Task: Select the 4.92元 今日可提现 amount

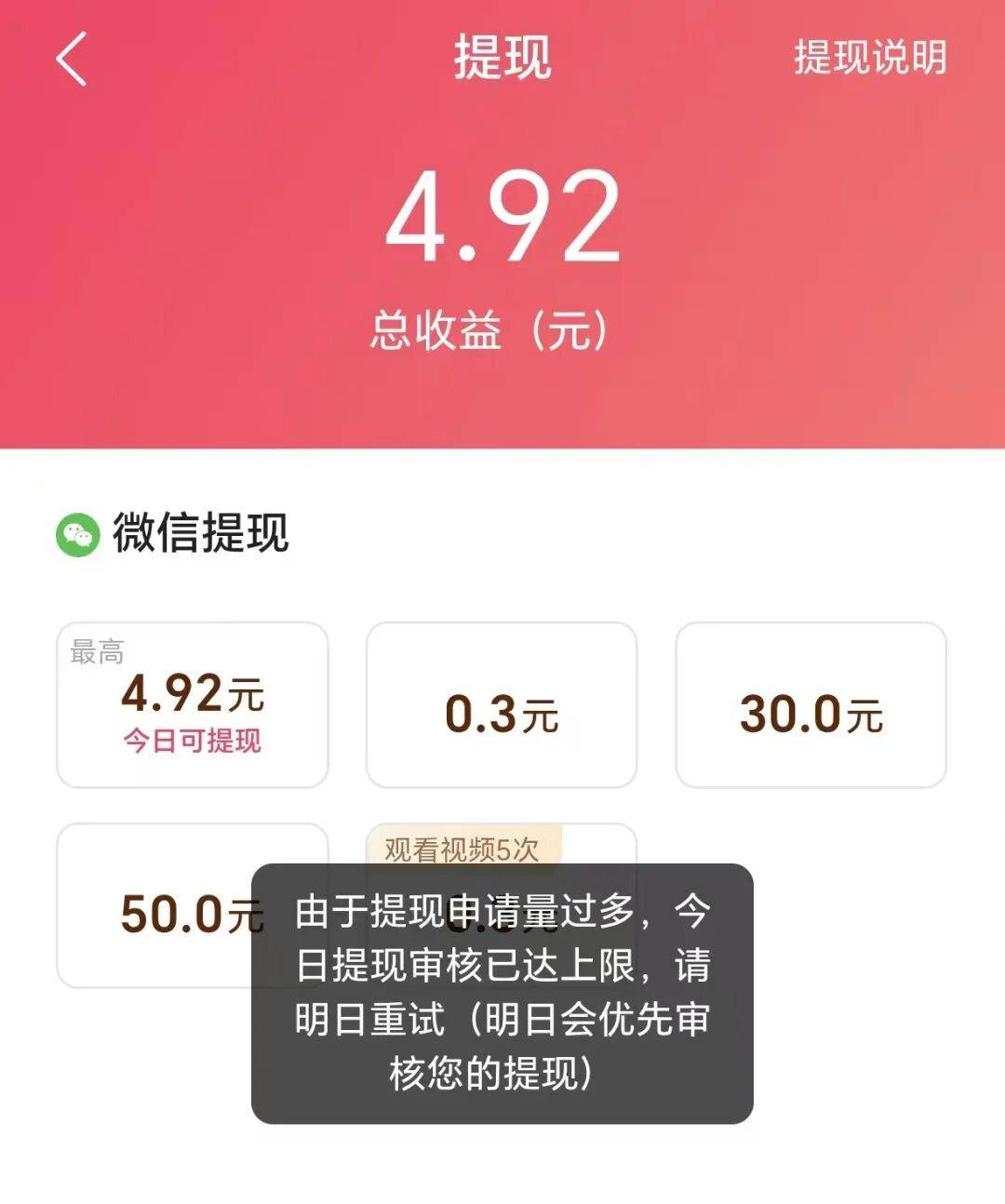Action: click(x=193, y=705)
